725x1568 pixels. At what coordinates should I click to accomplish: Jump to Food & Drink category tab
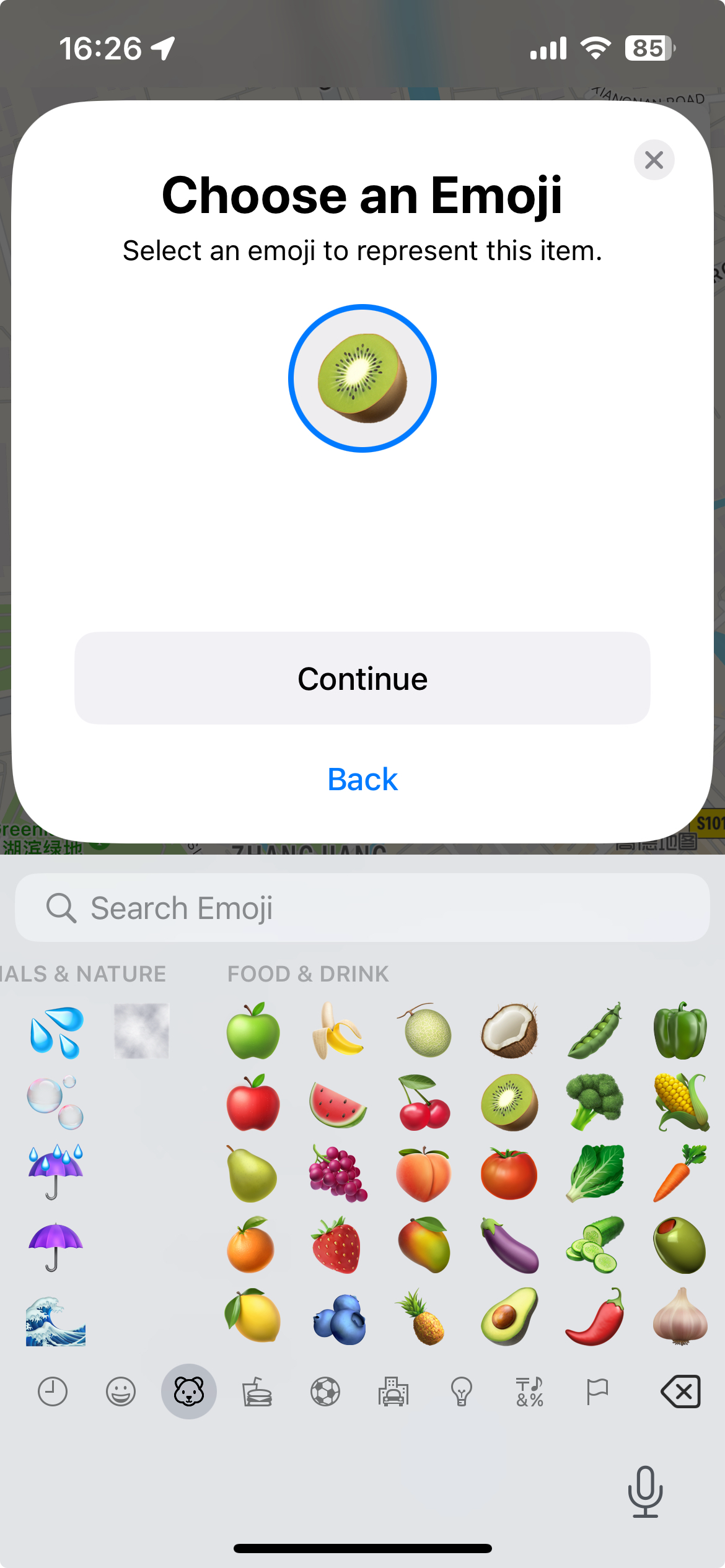(x=257, y=1392)
